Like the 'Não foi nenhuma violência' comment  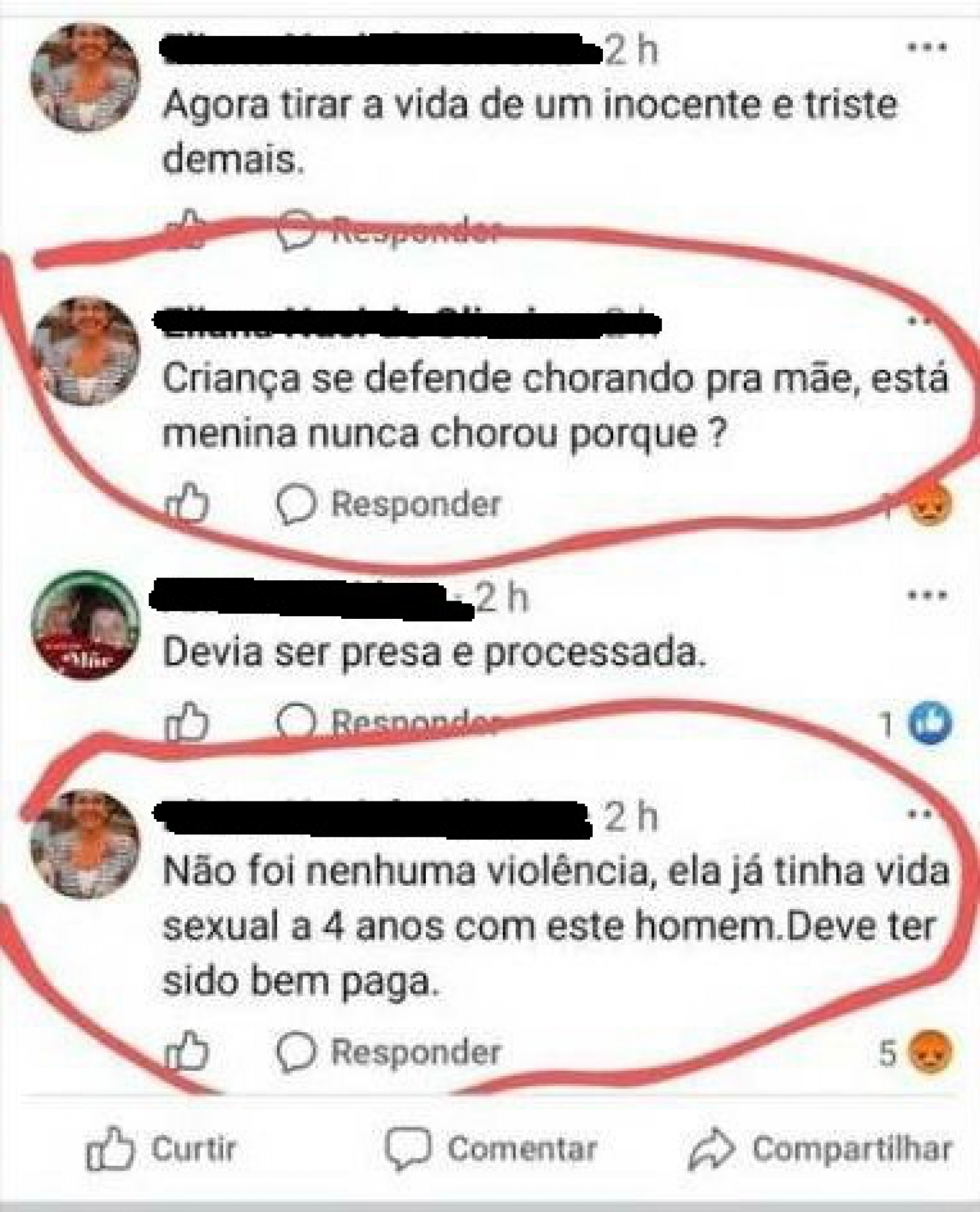pyautogui.click(x=187, y=1052)
